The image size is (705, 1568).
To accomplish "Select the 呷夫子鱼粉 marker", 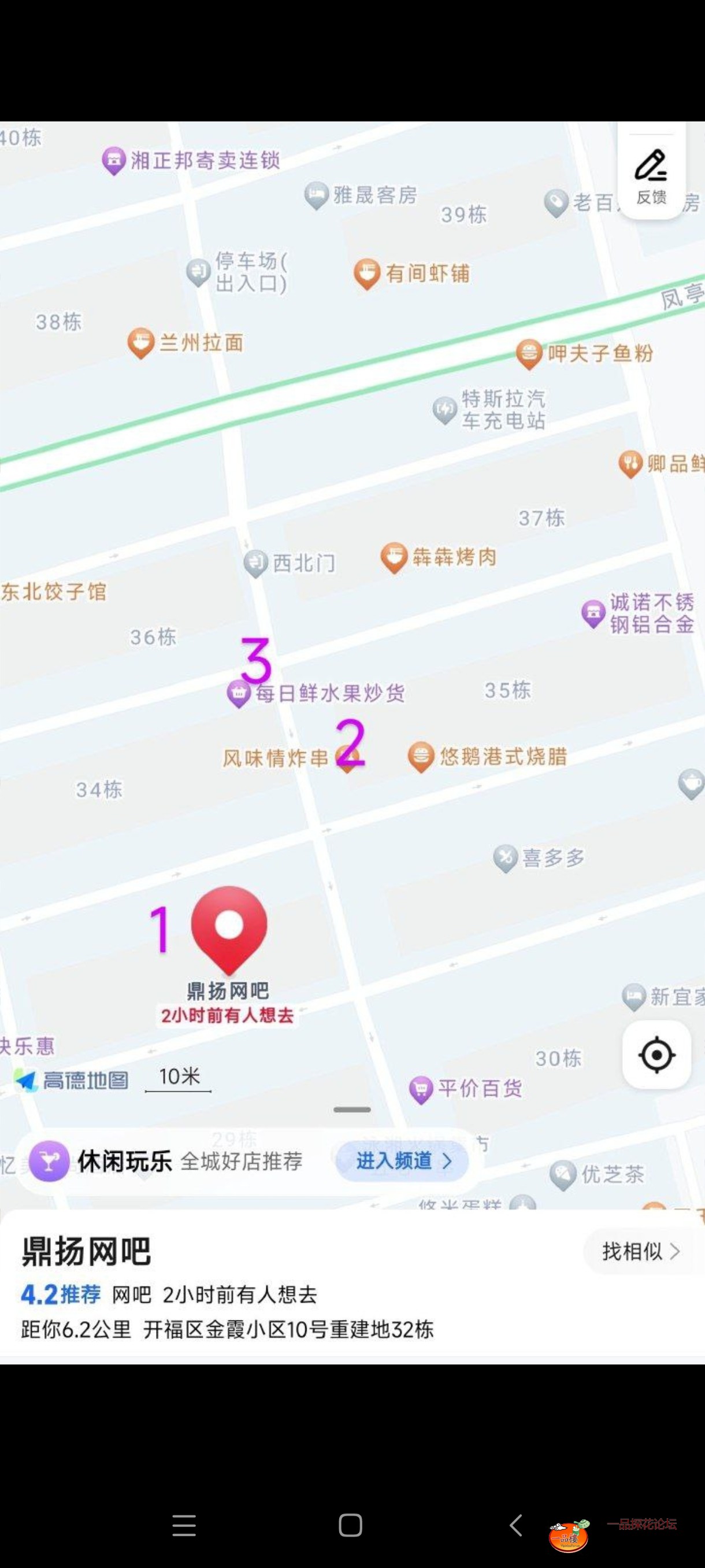I will pos(528,353).
